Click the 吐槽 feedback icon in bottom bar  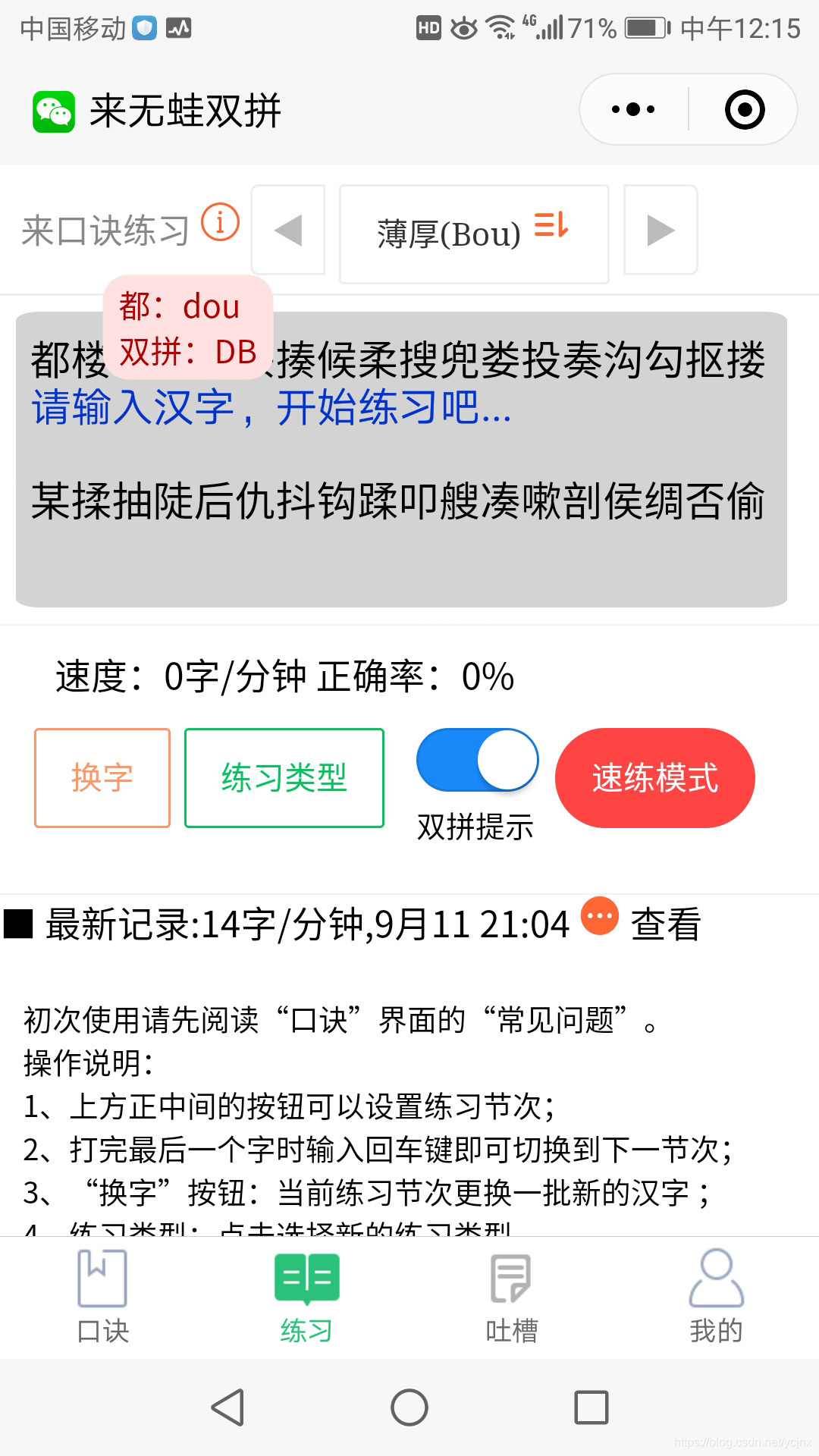510,1278
